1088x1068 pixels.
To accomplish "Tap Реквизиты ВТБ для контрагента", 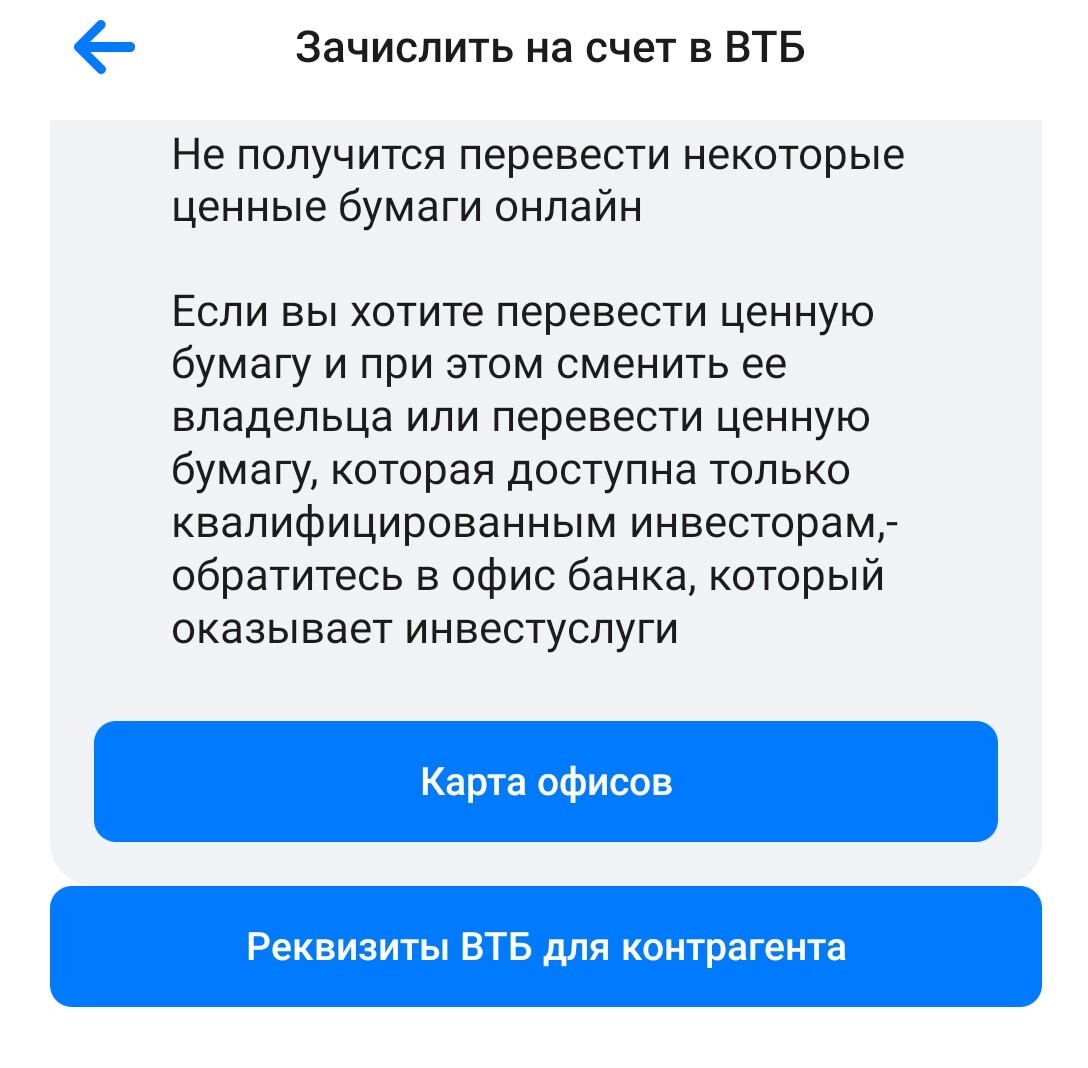I will click(x=545, y=946).
